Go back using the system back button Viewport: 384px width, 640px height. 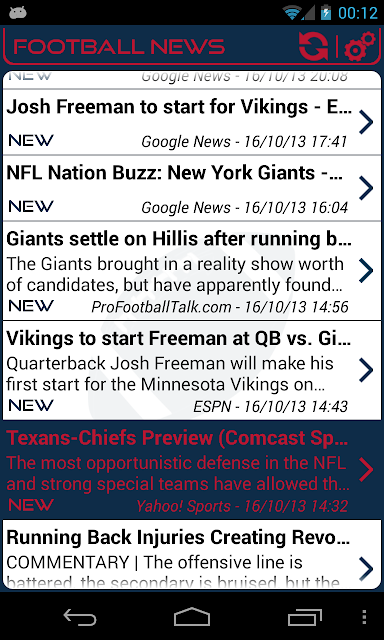pyautogui.click(x=80, y=617)
